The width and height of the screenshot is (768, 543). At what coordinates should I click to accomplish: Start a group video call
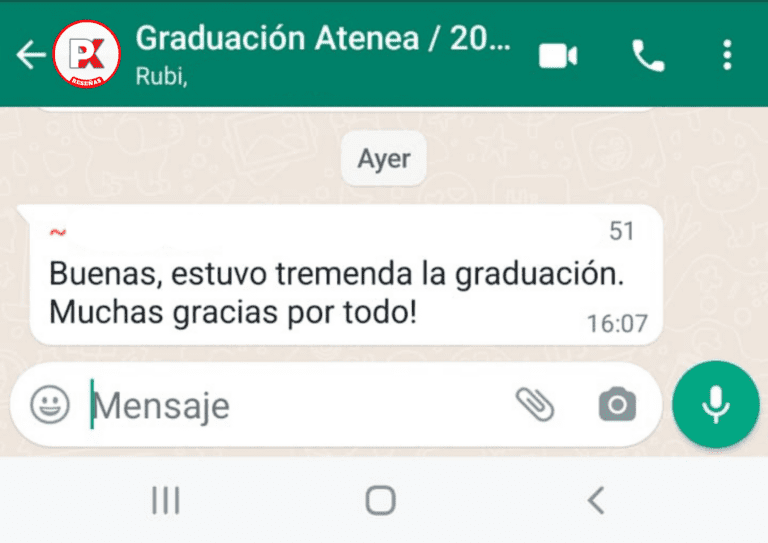tap(558, 56)
